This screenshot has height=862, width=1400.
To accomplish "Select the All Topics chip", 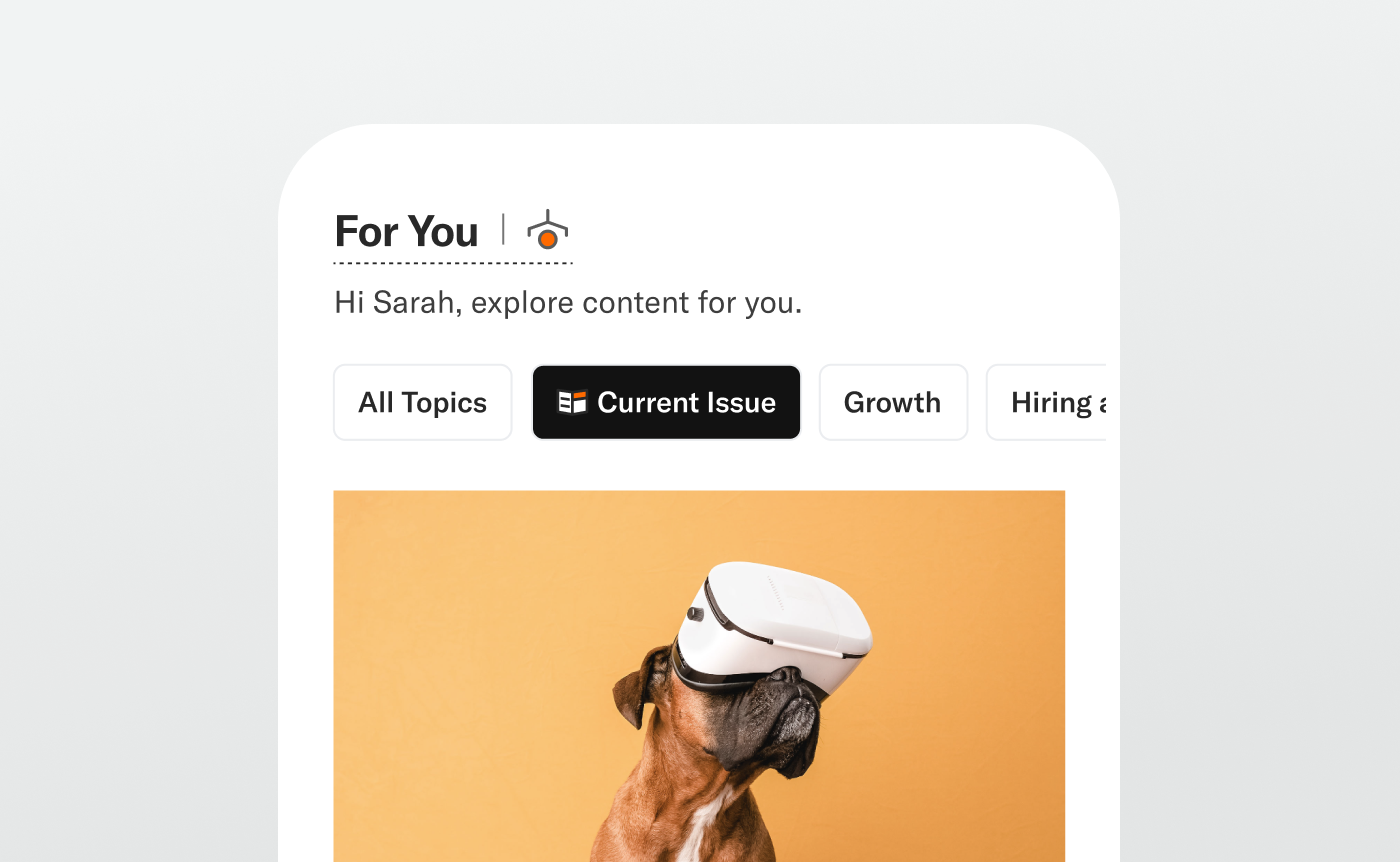I will [x=422, y=402].
